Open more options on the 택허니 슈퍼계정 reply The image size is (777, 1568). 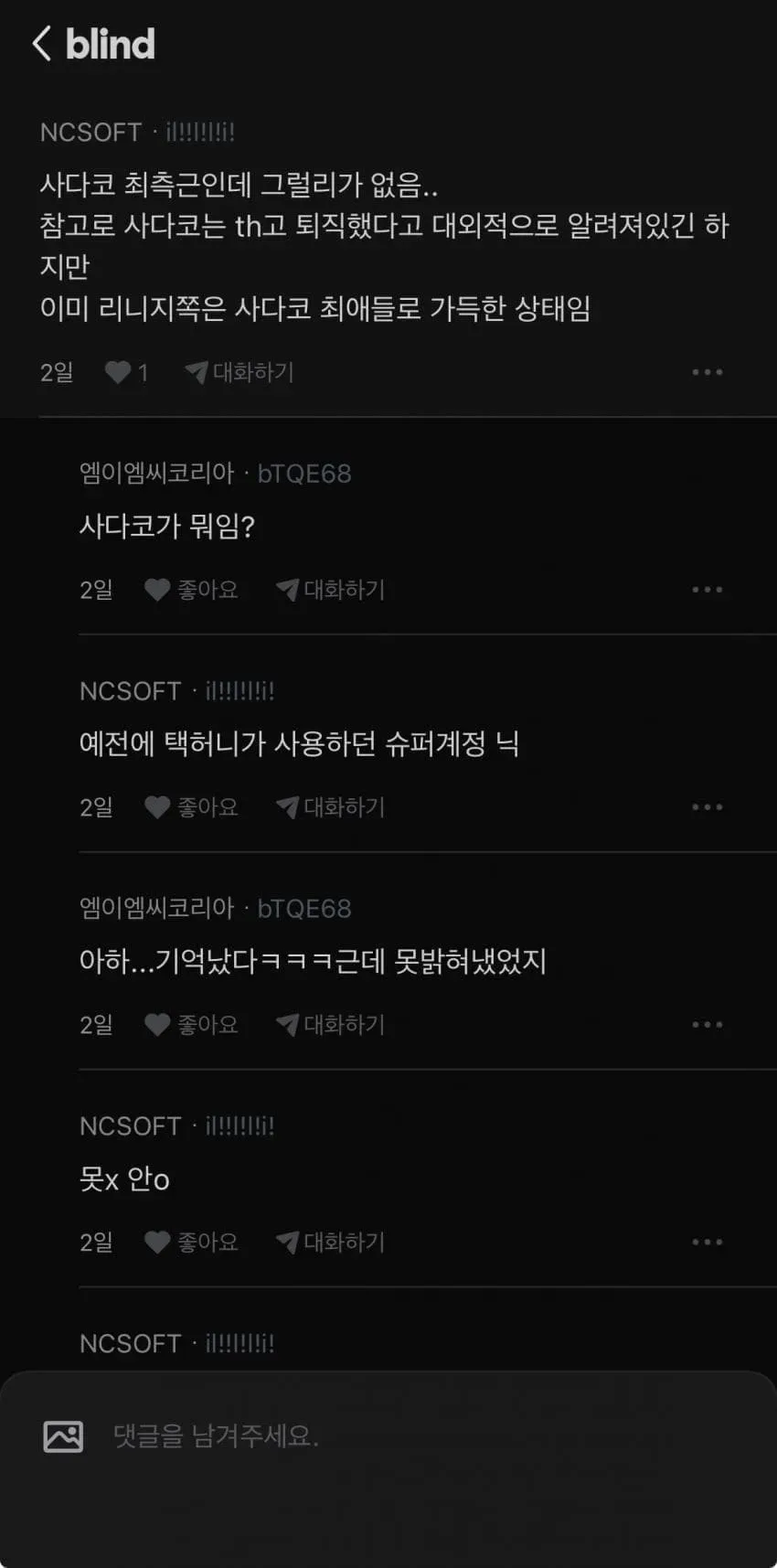tap(708, 807)
